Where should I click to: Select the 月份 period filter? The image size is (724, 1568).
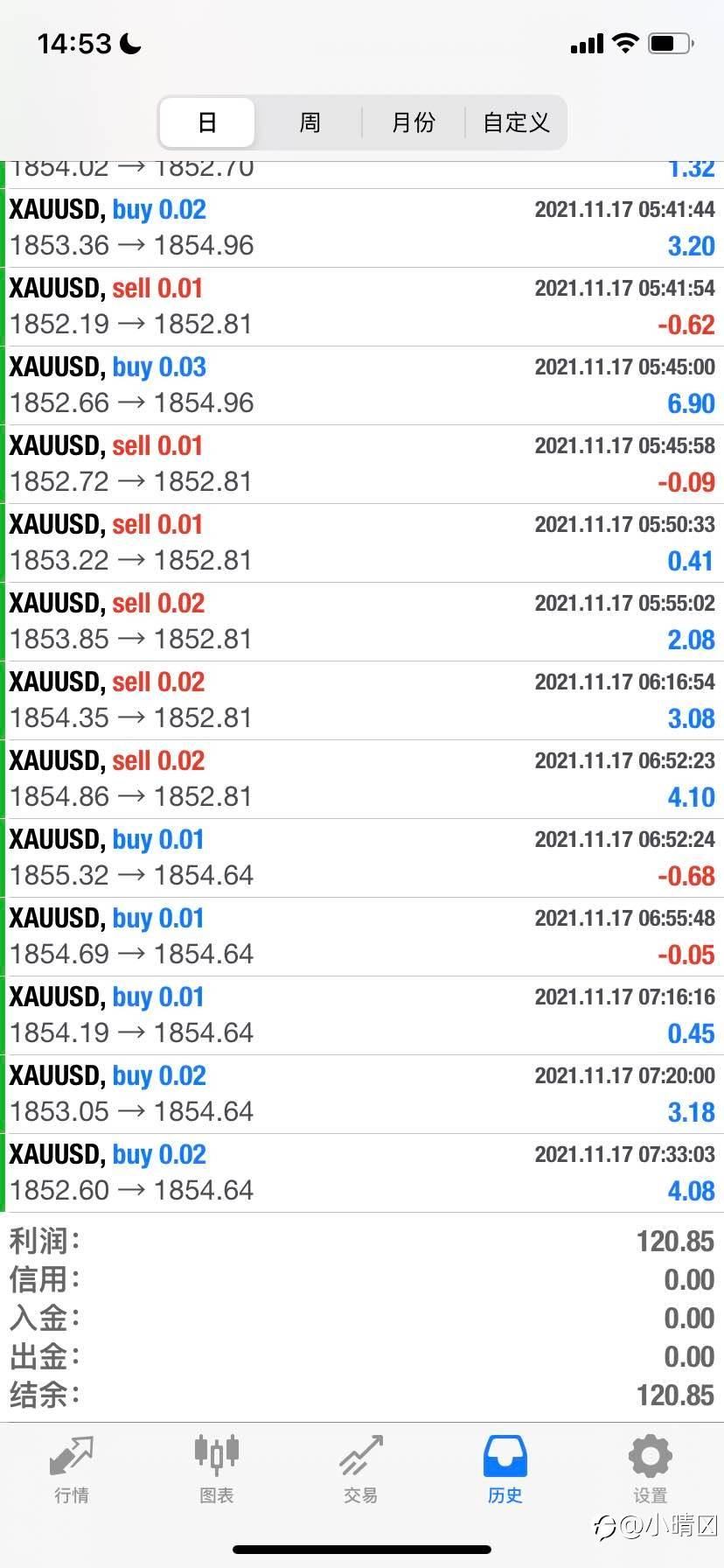click(x=413, y=122)
